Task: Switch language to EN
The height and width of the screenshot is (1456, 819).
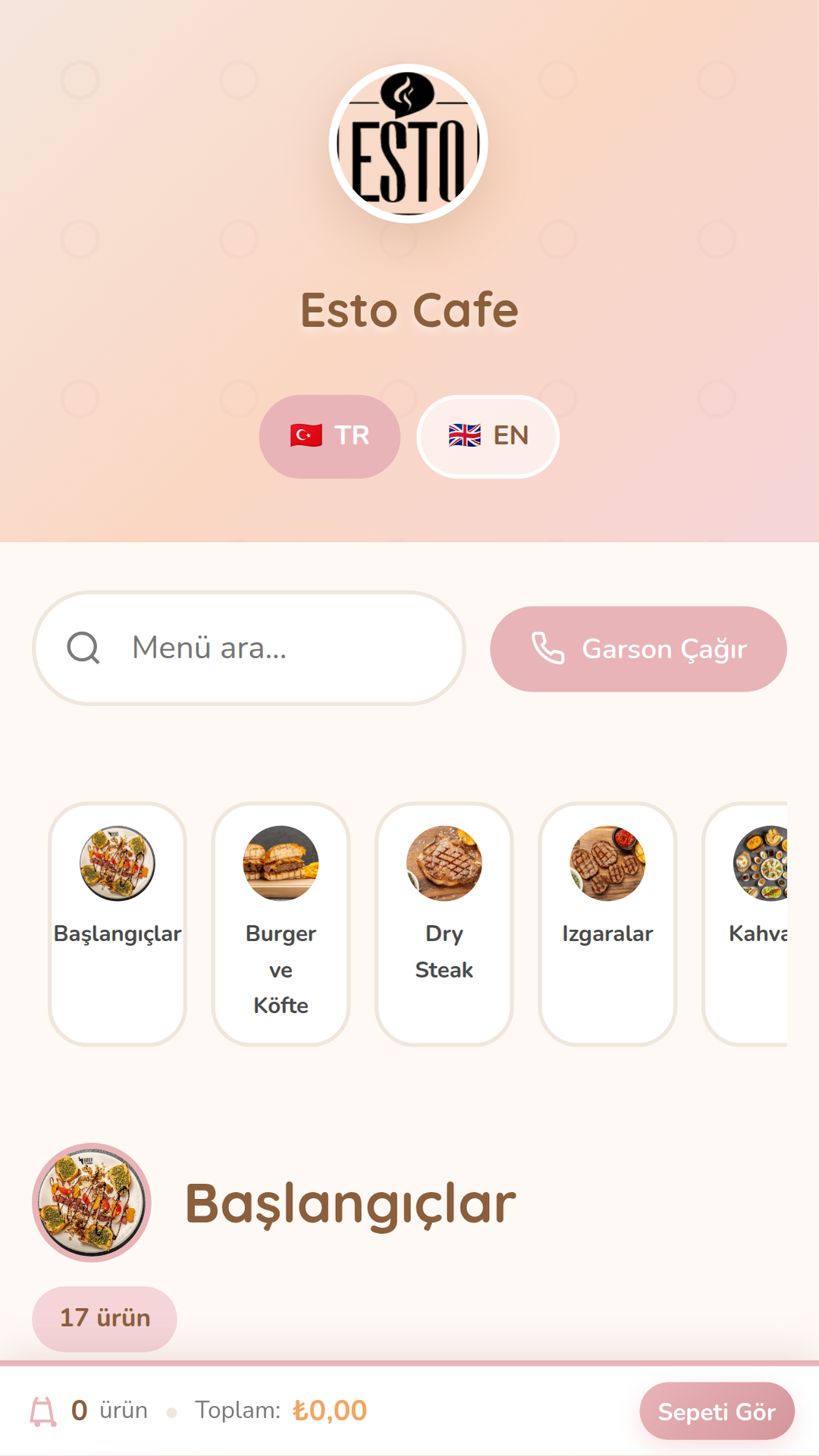Action: pyautogui.click(x=488, y=435)
